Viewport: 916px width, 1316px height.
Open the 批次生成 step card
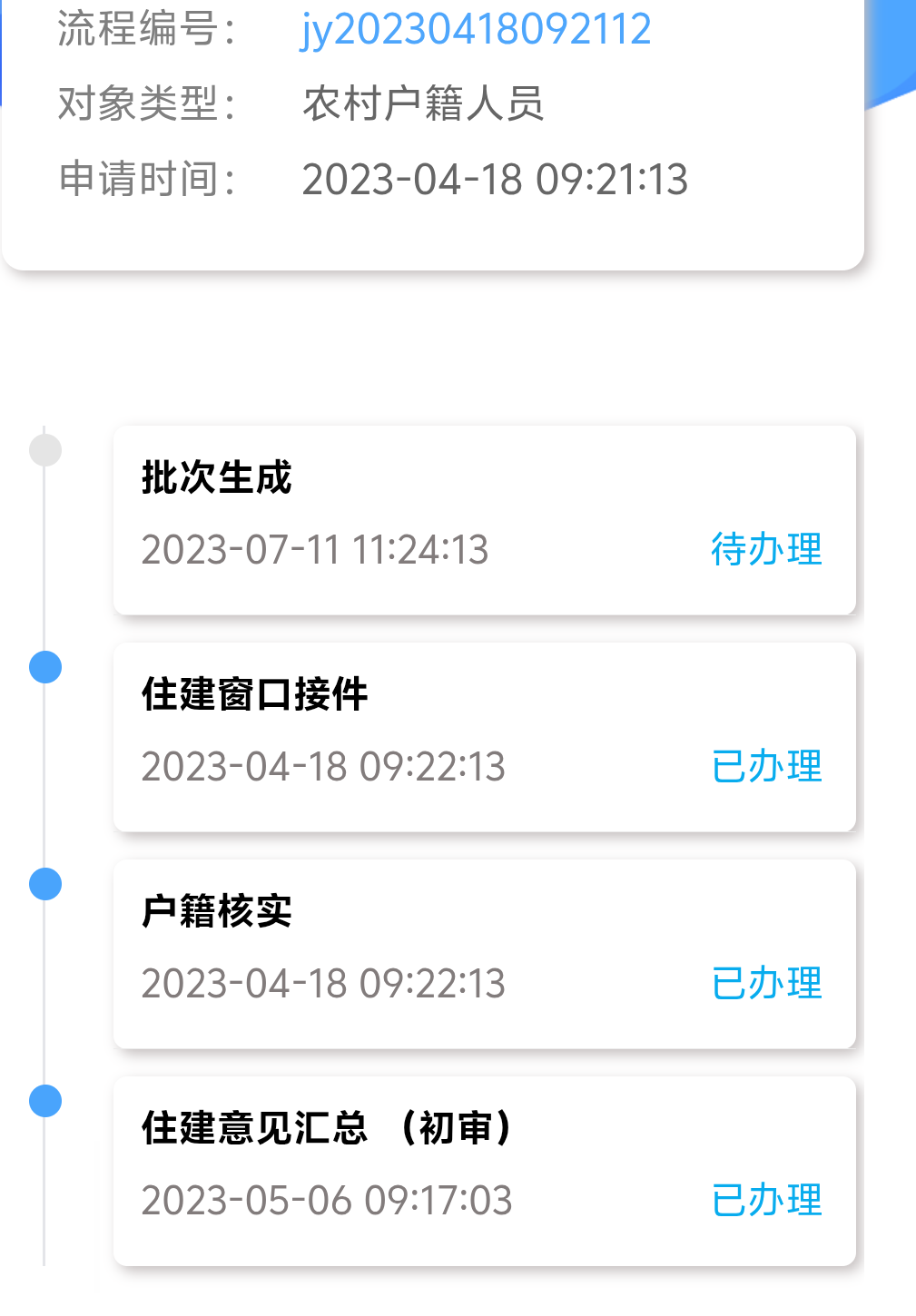click(484, 520)
